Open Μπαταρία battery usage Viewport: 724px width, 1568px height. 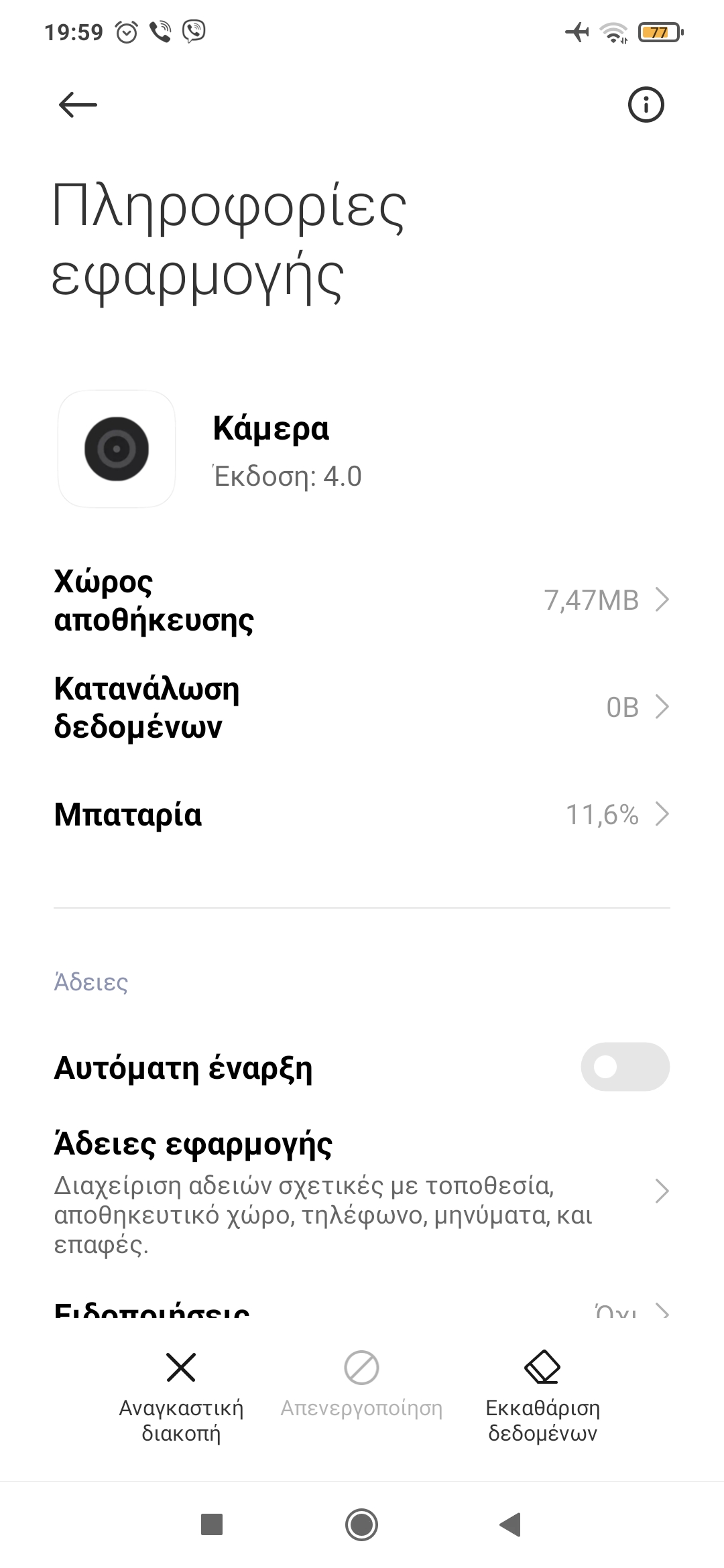point(362,815)
